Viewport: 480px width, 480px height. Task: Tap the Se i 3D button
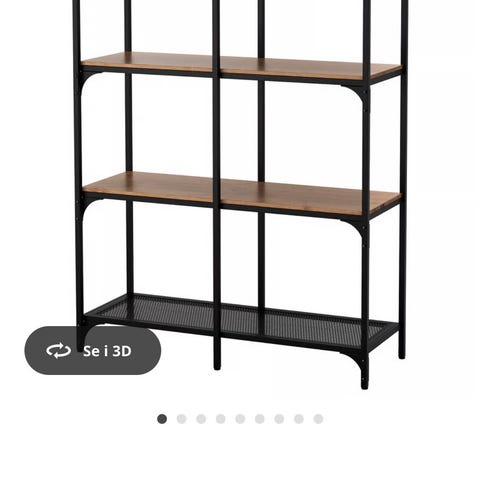coord(93,350)
